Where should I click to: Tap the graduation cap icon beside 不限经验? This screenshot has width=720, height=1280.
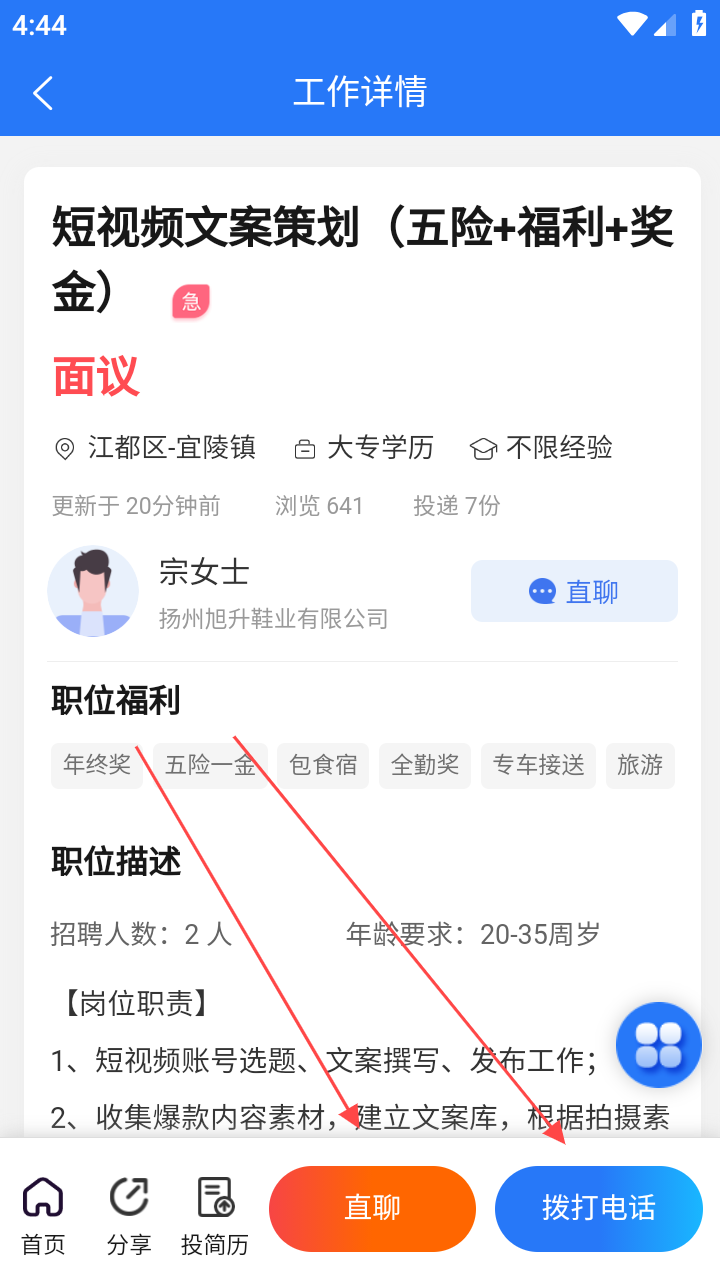pyautogui.click(x=484, y=449)
